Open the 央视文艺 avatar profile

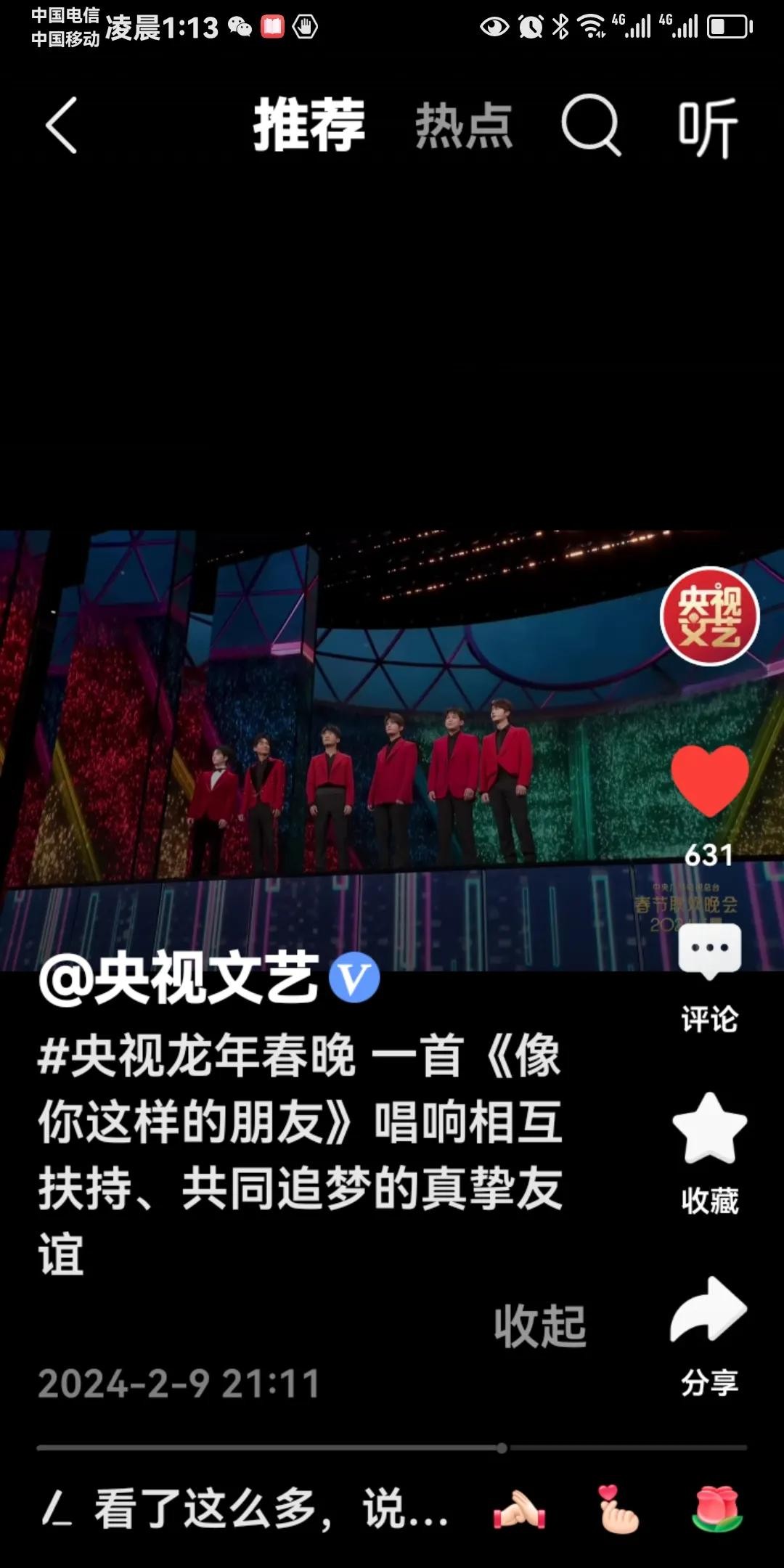[x=709, y=617]
